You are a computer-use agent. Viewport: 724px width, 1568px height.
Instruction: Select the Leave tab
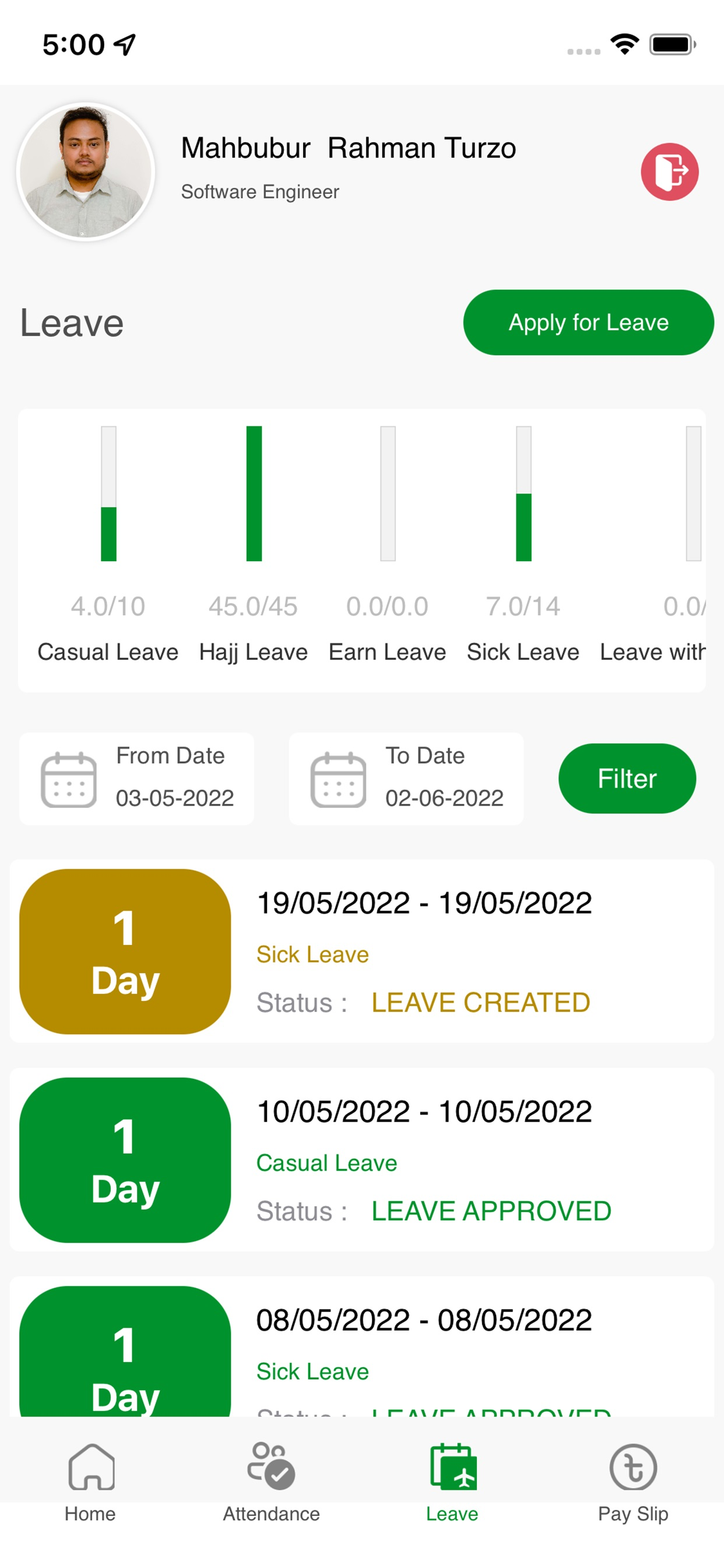pos(452,1480)
